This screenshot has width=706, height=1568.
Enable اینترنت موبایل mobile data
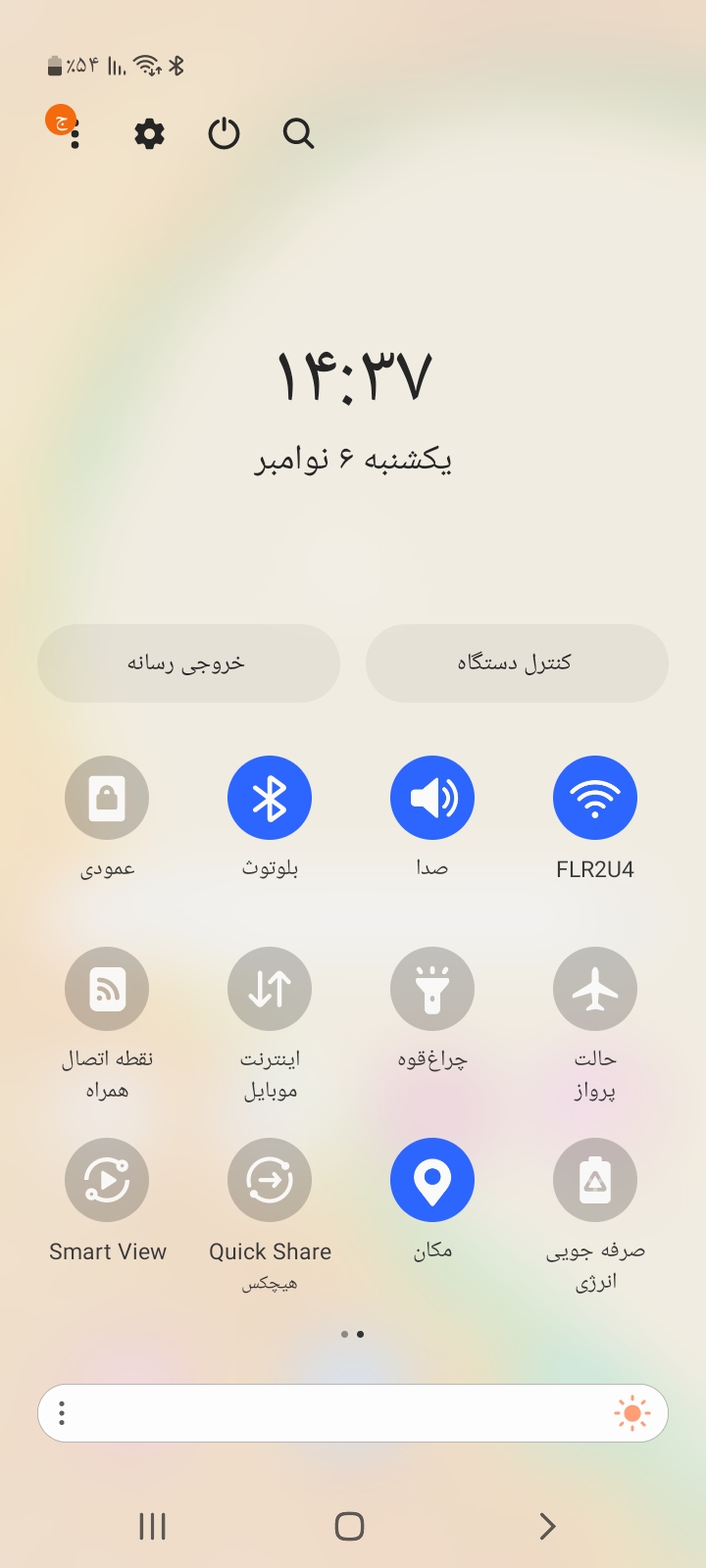[270, 989]
